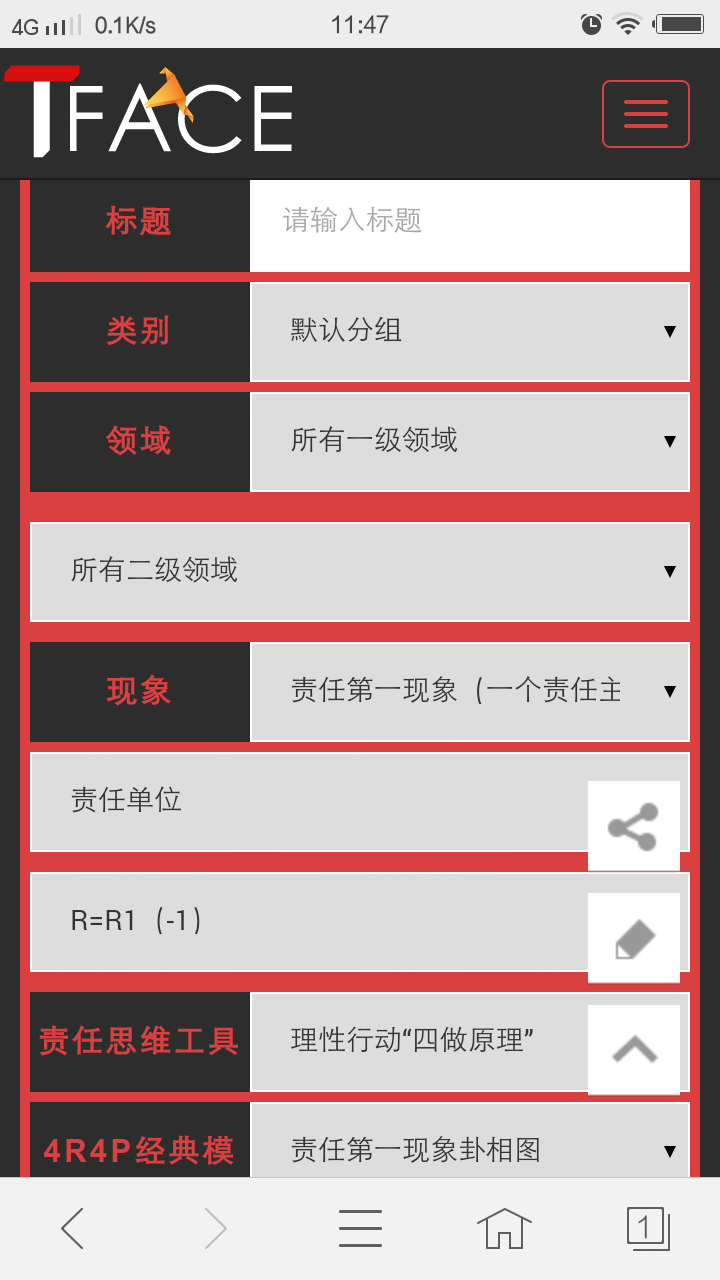Tap the 标题 title input field
720x1280 pixels.
[x=470, y=221]
